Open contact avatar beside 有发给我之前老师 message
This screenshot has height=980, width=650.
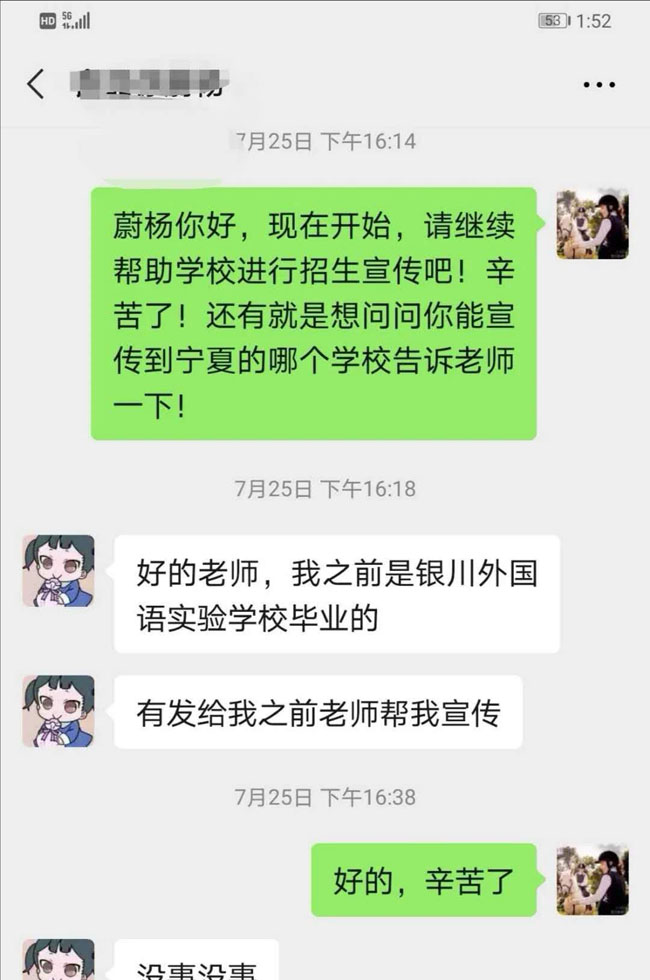[x=59, y=711]
